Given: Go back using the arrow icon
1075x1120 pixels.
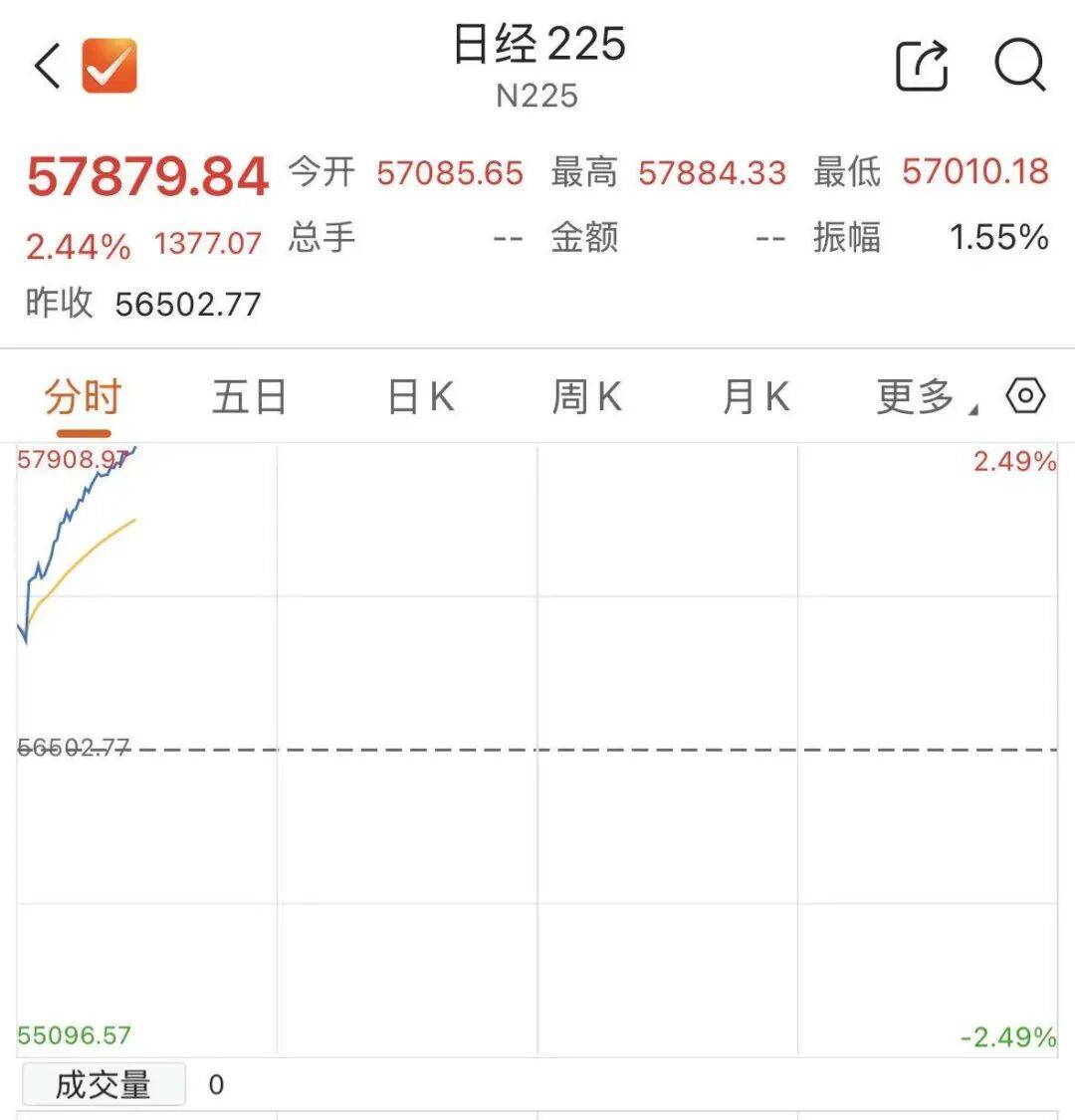Looking at the screenshot, I should pyautogui.click(x=48, y=67).
